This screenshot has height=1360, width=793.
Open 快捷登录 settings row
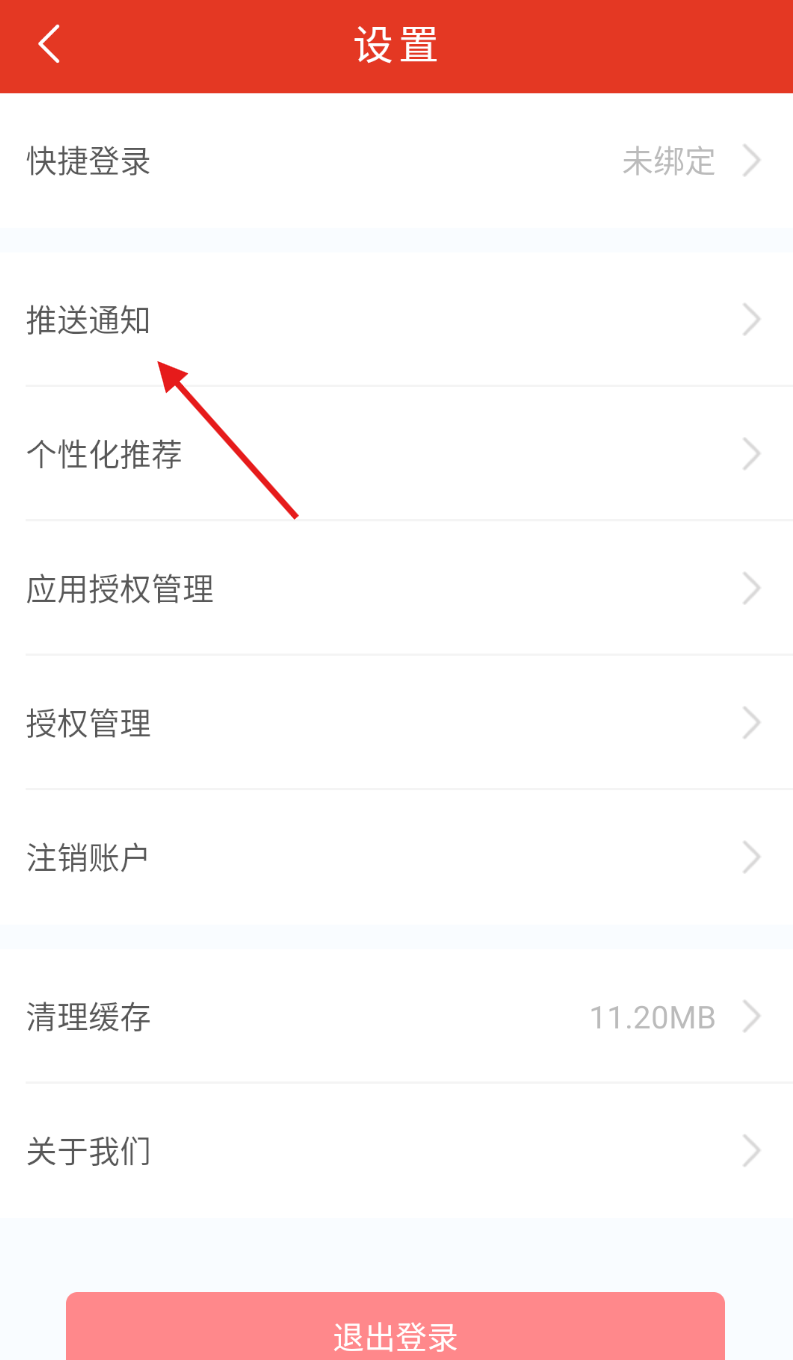396,161
